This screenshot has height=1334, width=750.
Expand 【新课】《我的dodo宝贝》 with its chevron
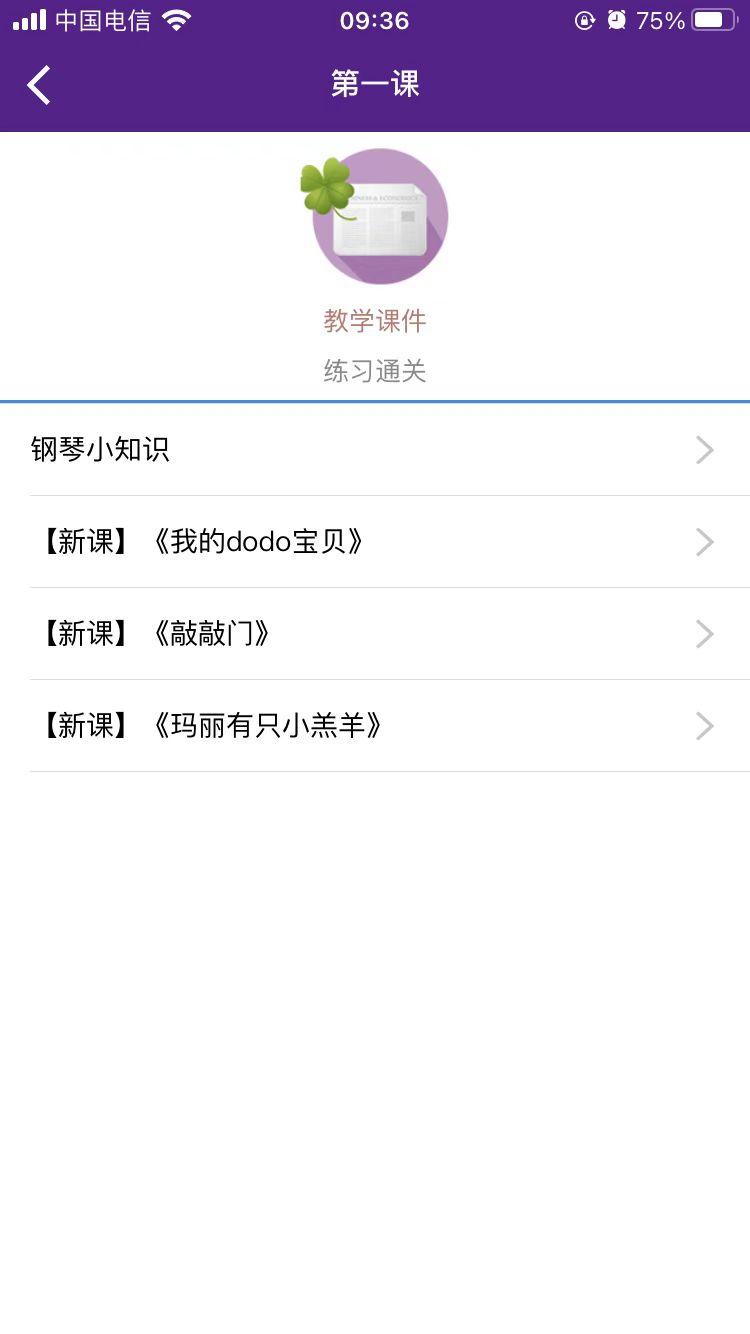704,542
